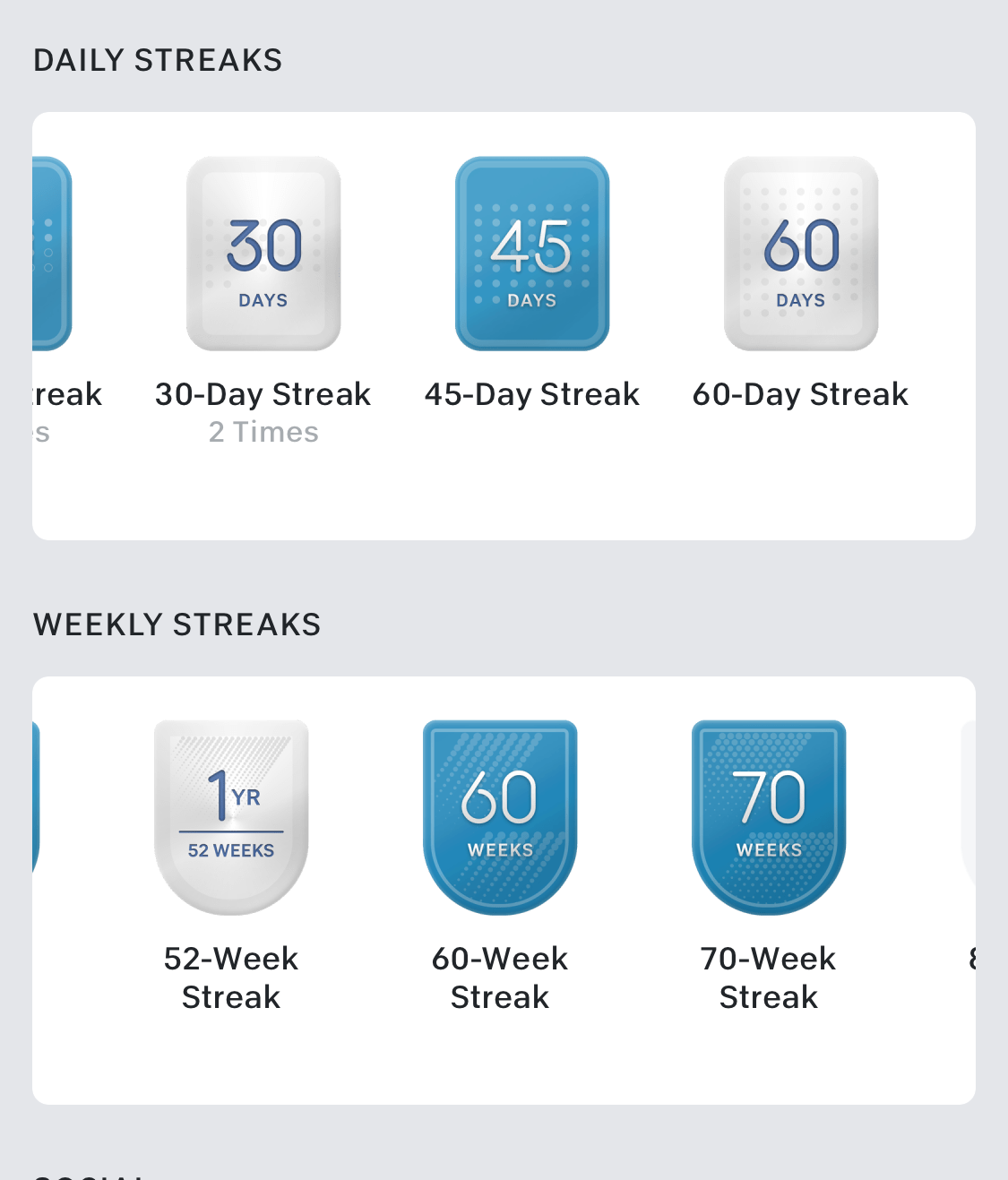Open the 30-Day Streak badge

coord(263,254)
